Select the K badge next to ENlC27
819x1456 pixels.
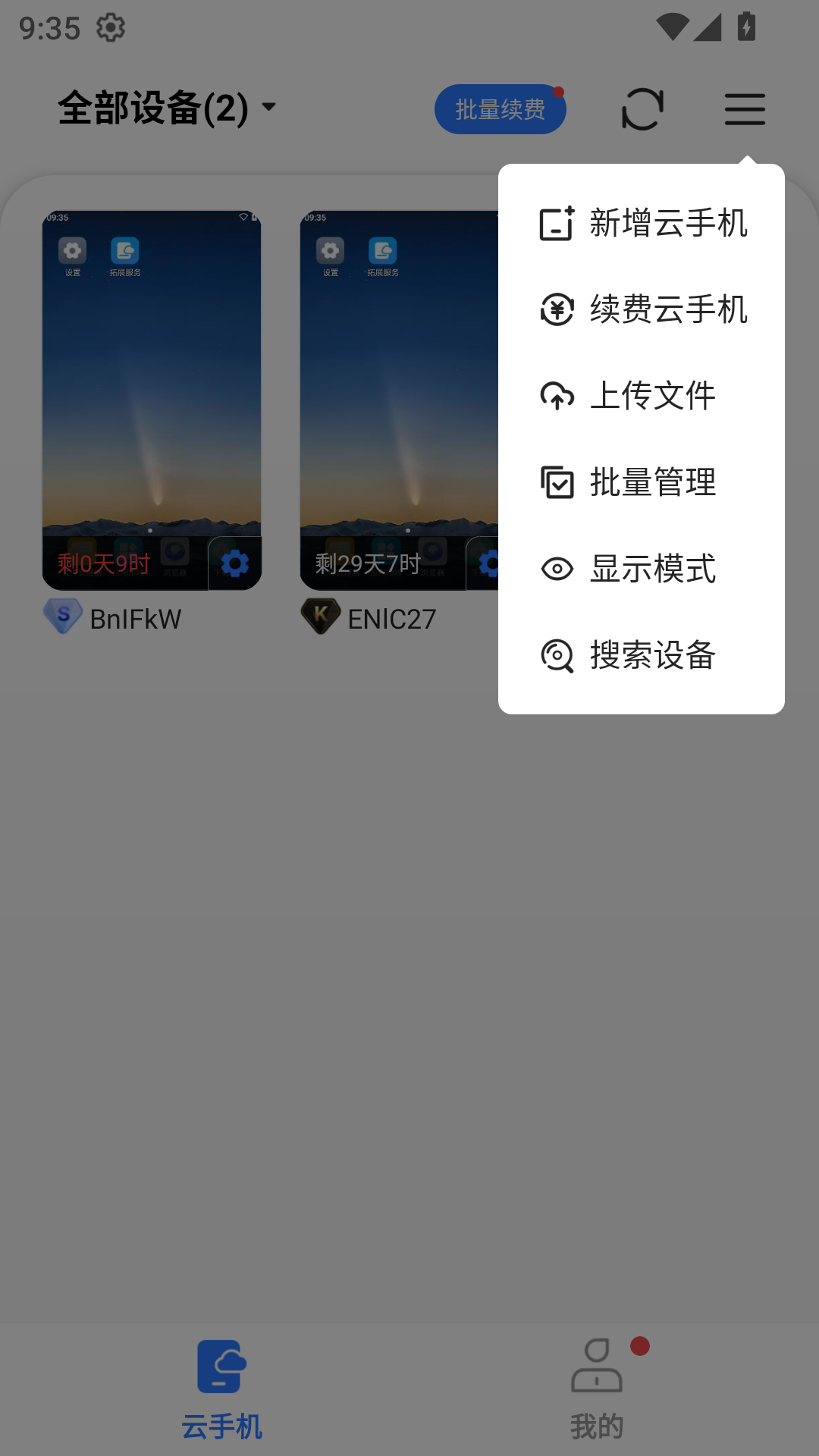tap(321, 614)
